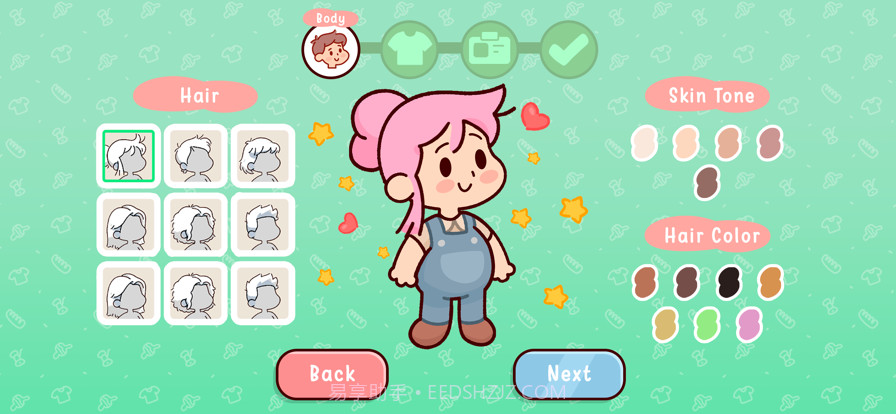Choose the bottom-right hairstyle option
This screenshot has height=414, width=896.
coord(263,293)
